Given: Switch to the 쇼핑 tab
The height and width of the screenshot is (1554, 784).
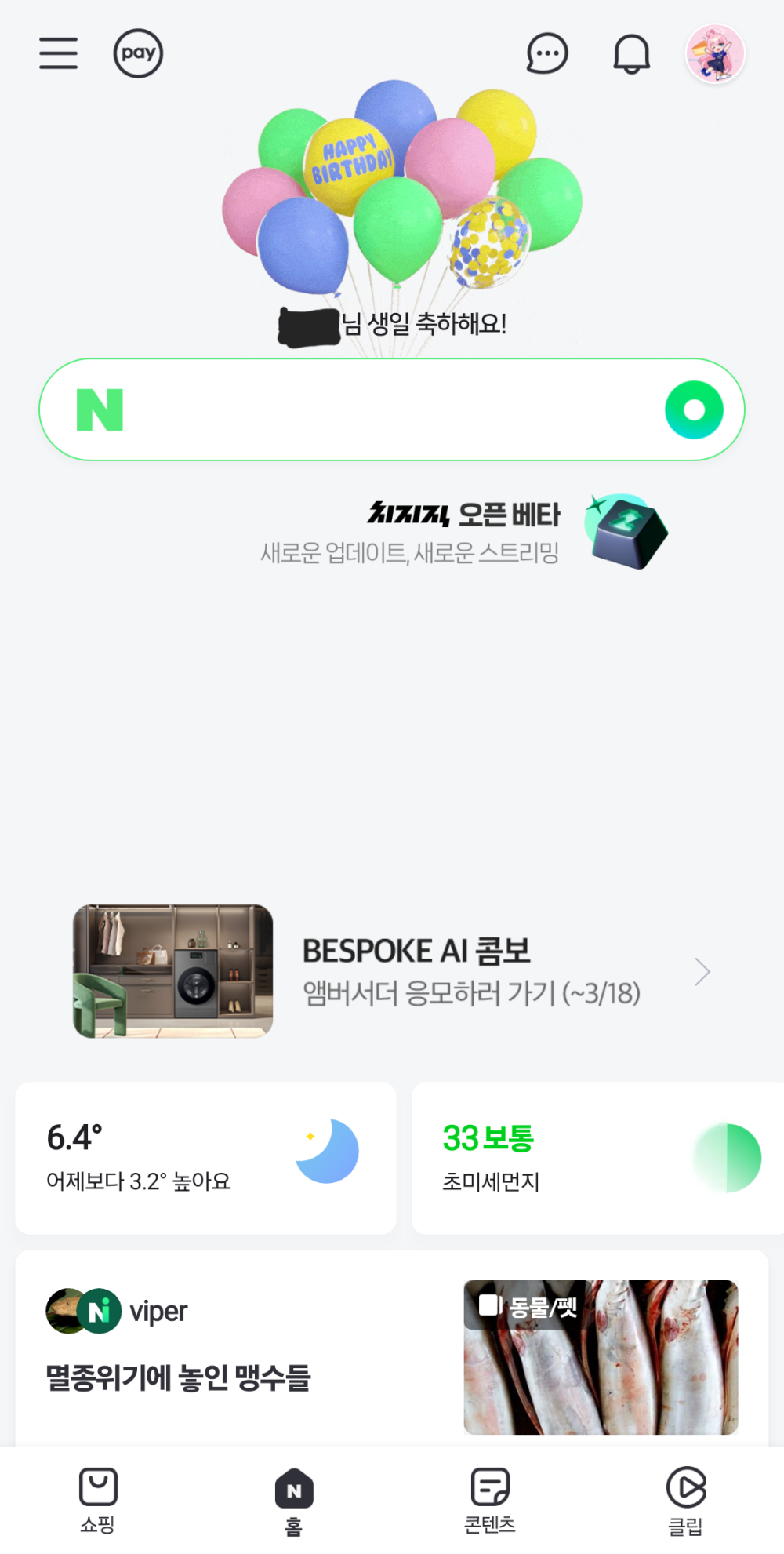Looking at the screenshot, I should (x=98, y=1500).
